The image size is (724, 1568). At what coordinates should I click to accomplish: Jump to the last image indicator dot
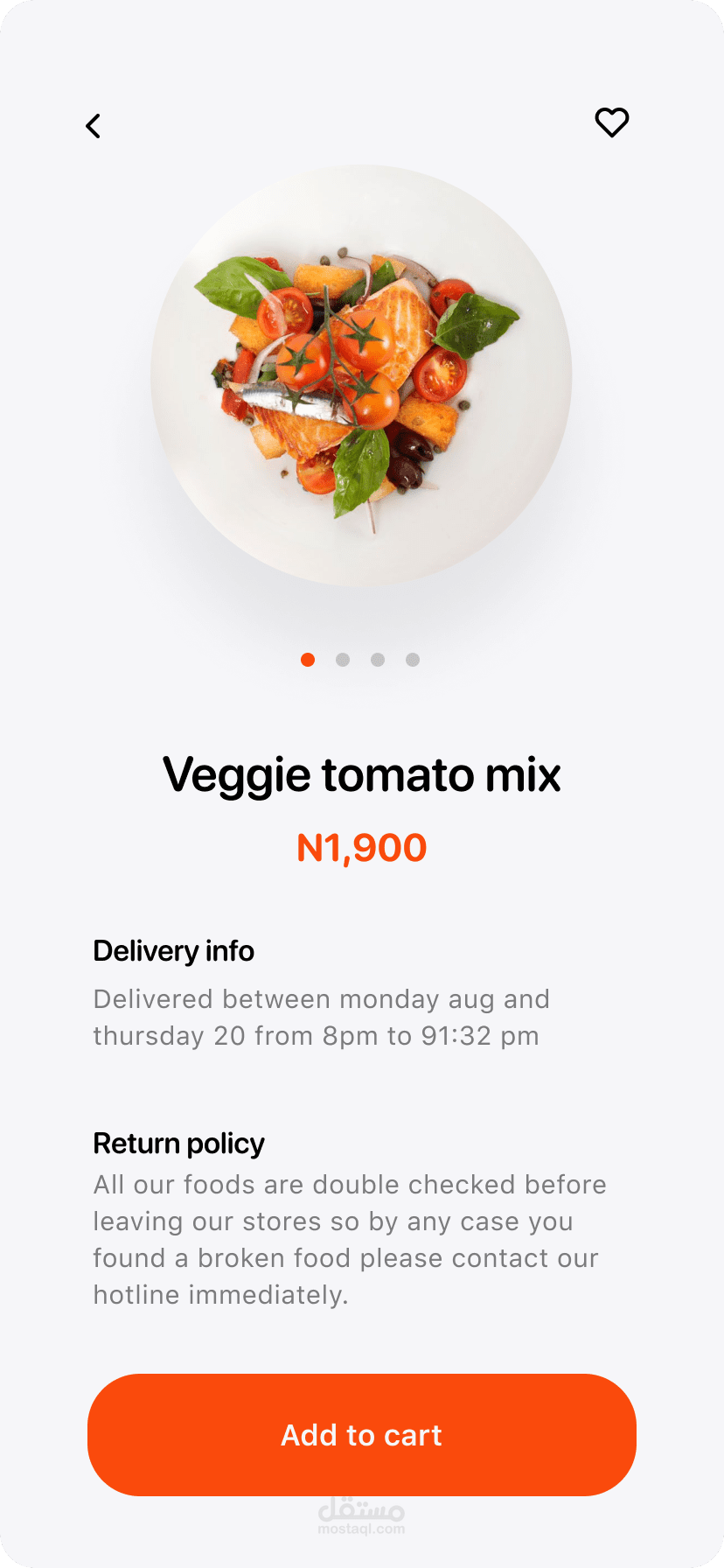[413, 660]
